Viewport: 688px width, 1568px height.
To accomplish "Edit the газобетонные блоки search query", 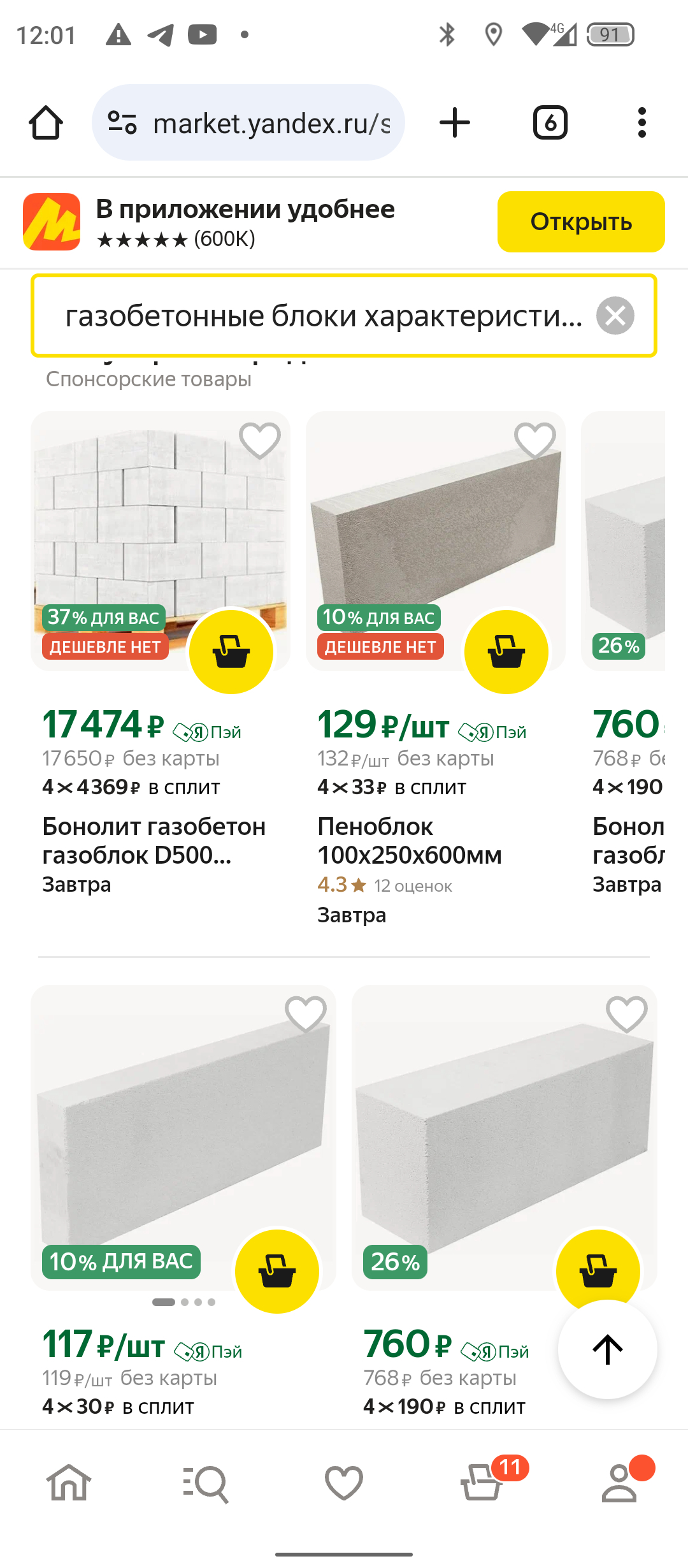I will pyautogui.click(x=319, y=316).
